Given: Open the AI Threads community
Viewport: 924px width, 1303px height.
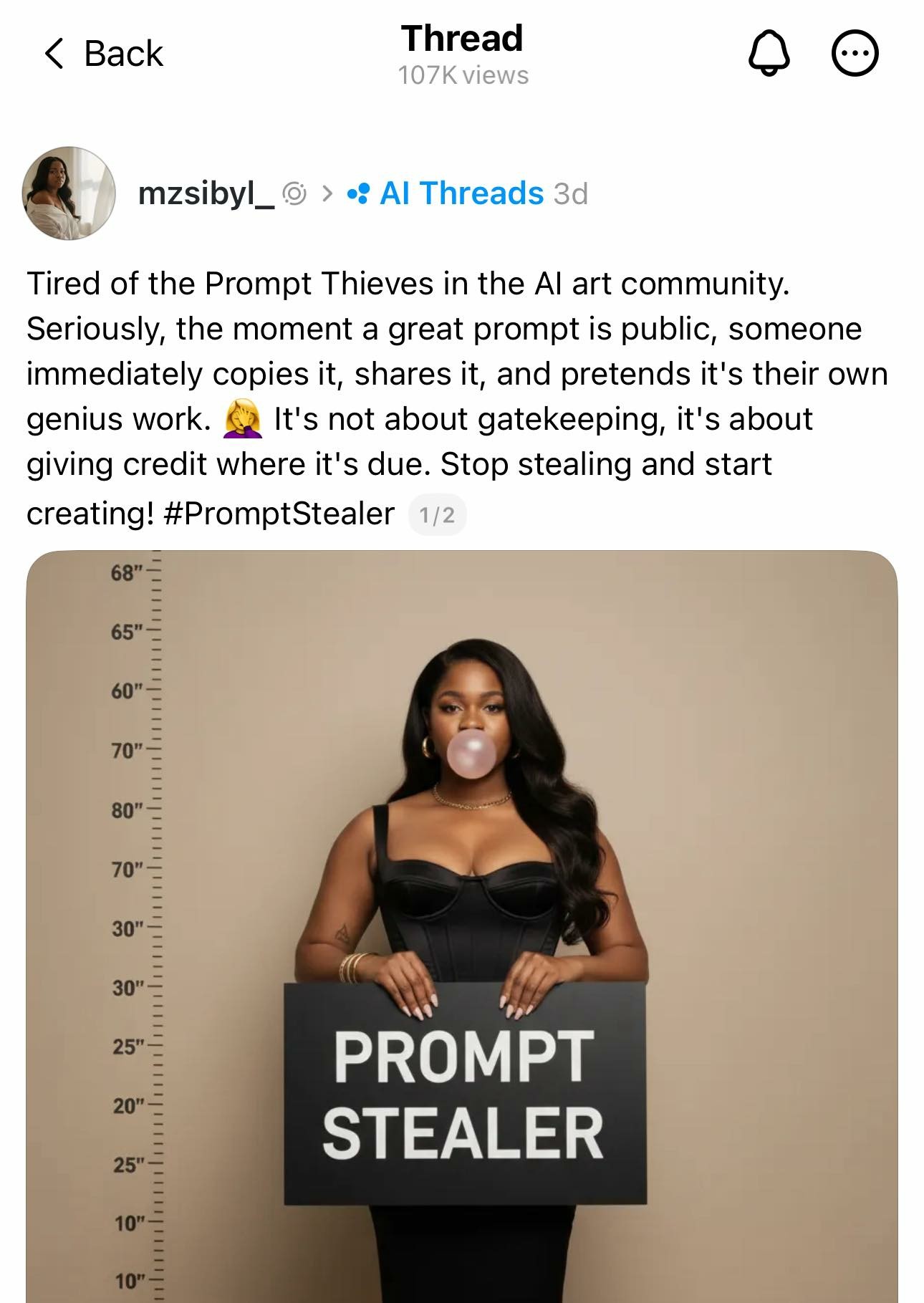Looking at the screenshot, I should coord(461,193).
